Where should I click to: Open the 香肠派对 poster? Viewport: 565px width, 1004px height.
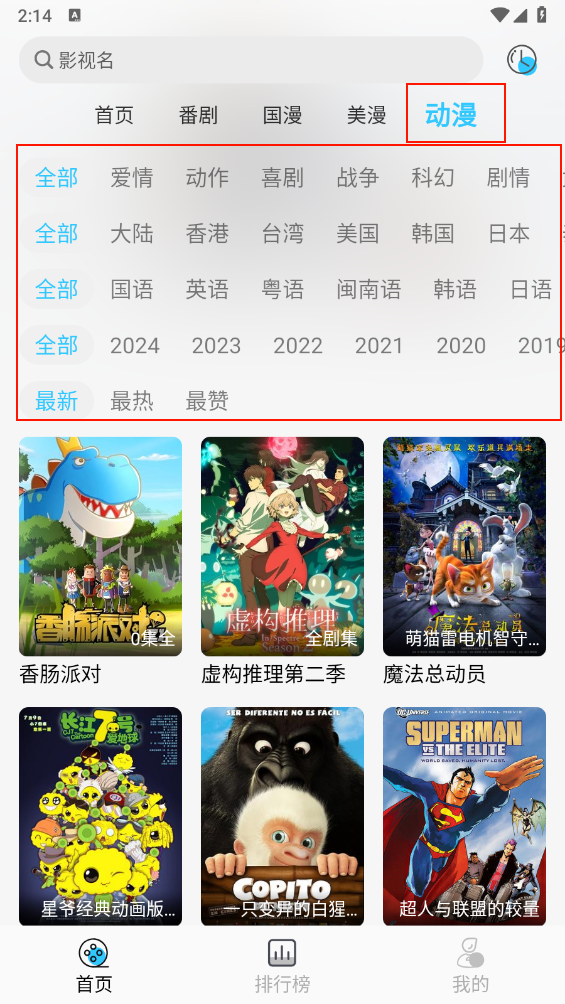click(101, 546)
